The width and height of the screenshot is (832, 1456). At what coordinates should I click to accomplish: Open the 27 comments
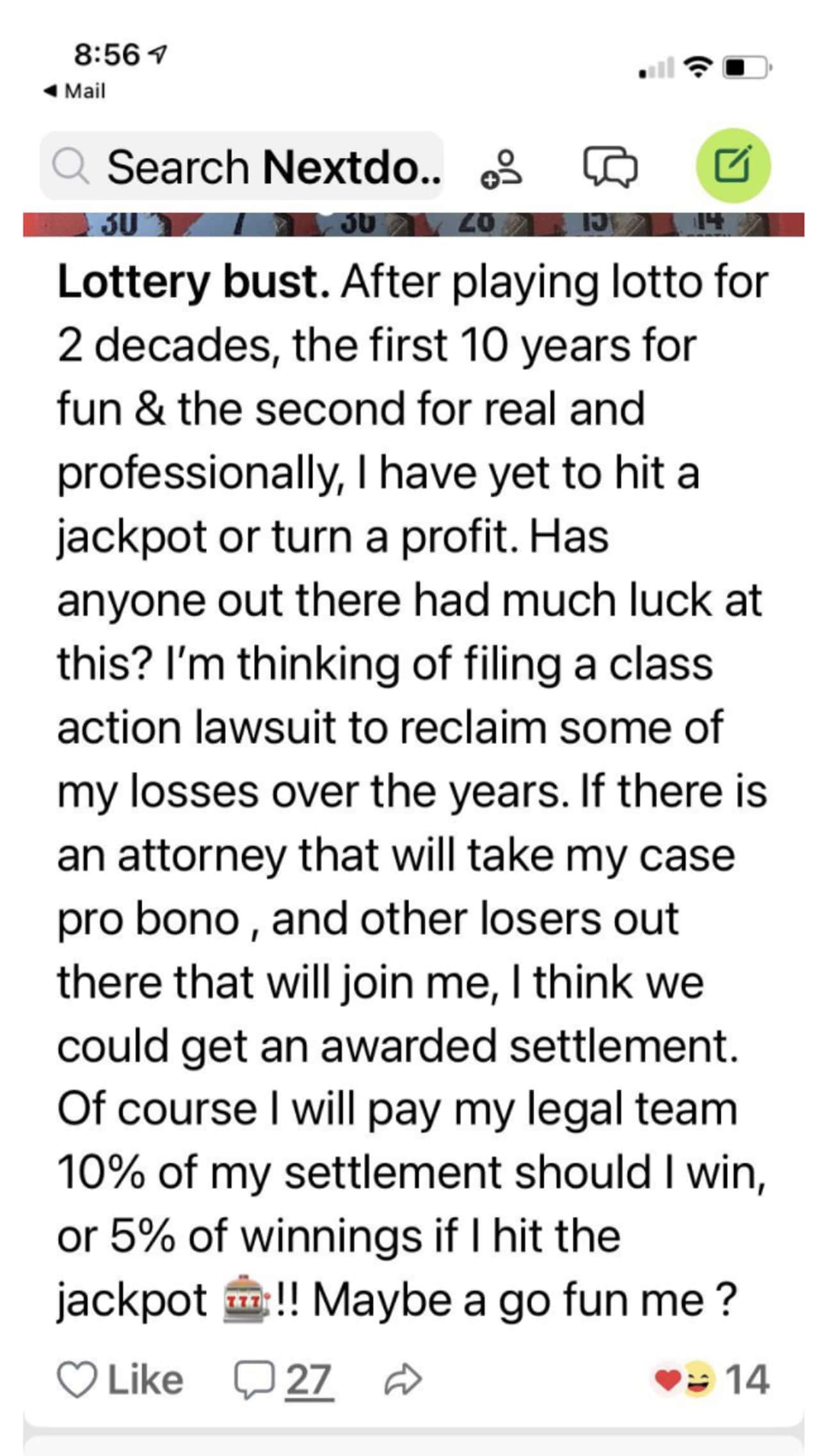tap(284, 1380)
